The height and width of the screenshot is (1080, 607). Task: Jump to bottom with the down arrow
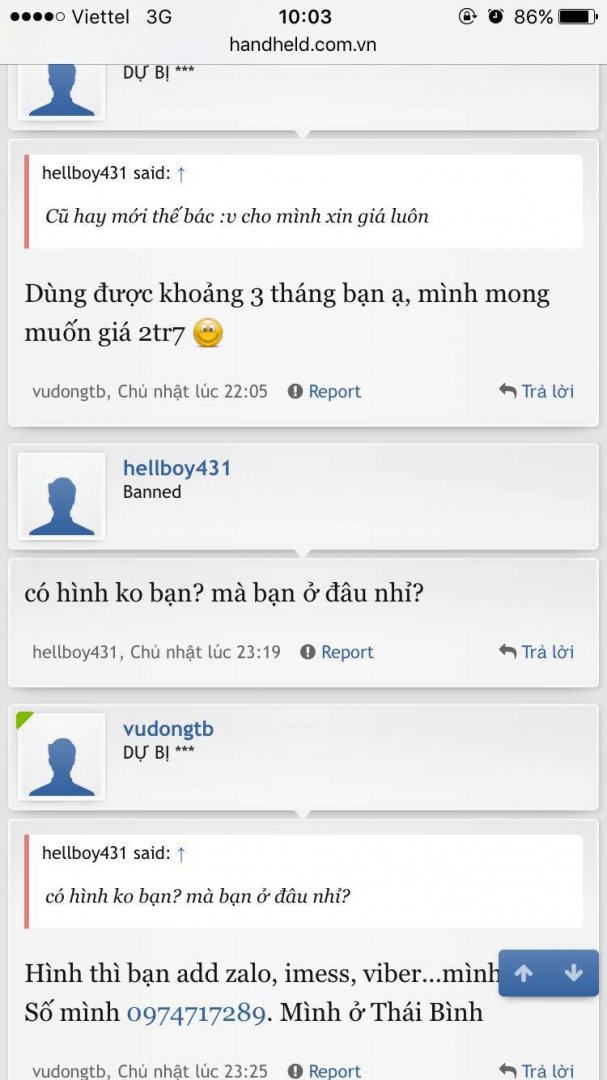click(x=573, y=973)
